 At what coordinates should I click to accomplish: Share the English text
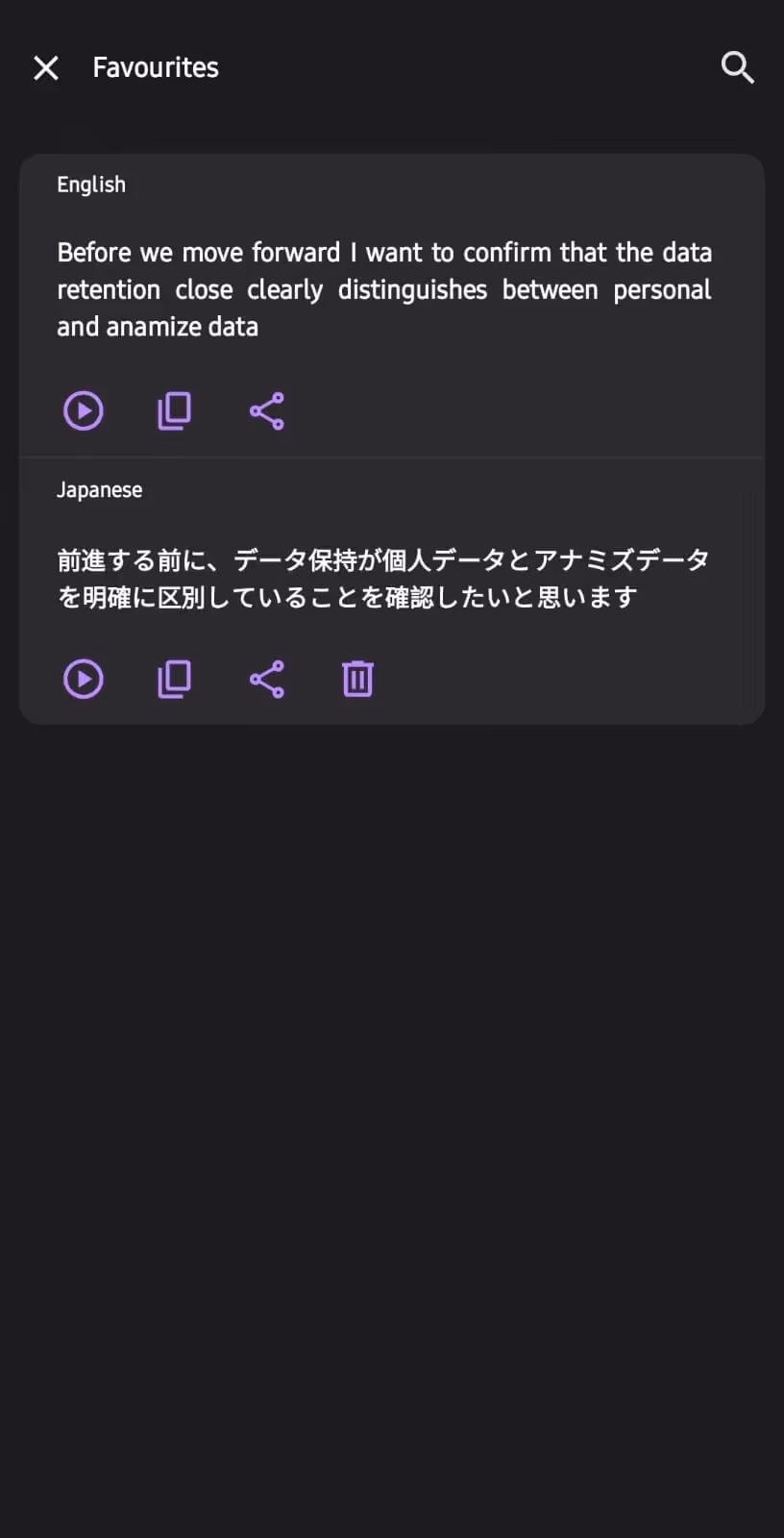click(266, 410)
